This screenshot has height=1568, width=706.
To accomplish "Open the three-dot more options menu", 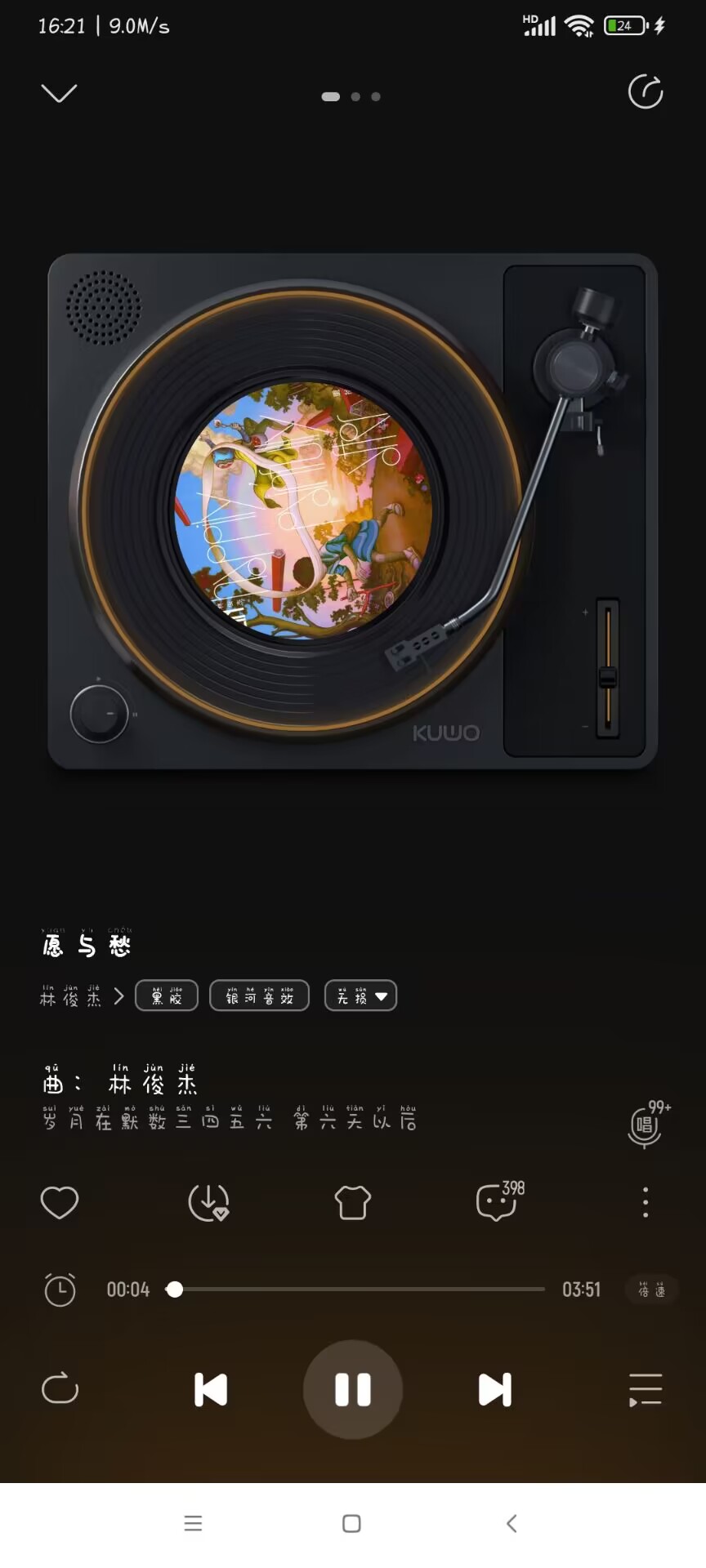I will [x=646, y=1202].
